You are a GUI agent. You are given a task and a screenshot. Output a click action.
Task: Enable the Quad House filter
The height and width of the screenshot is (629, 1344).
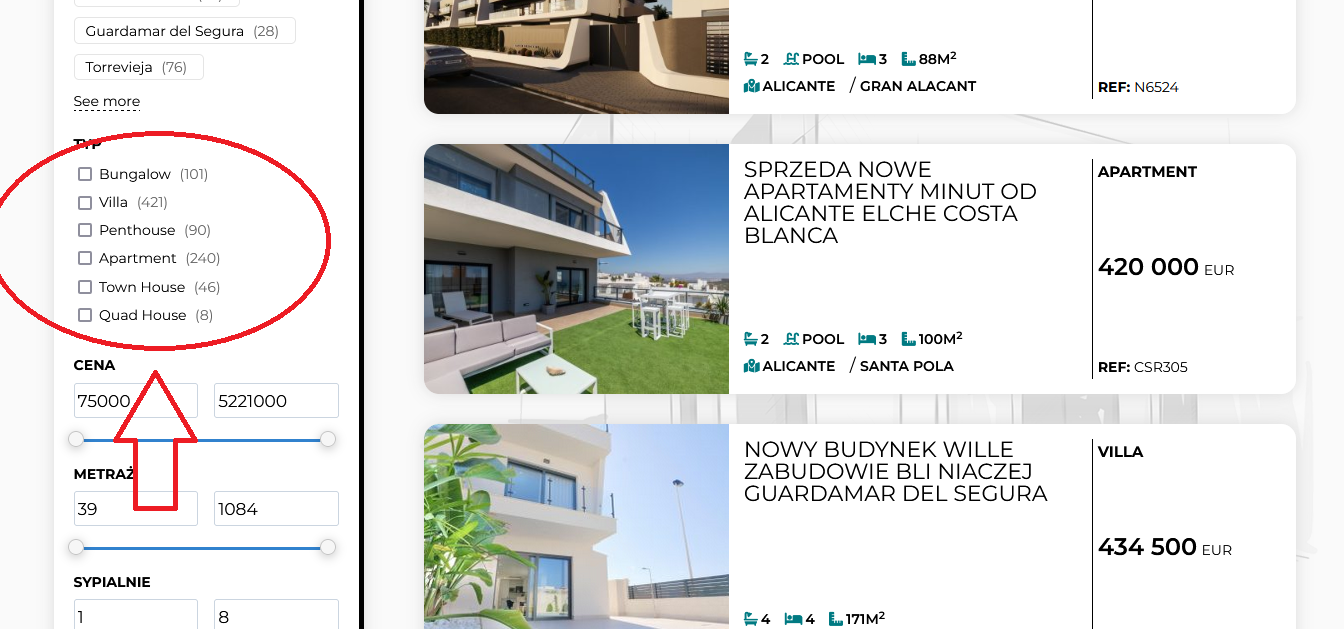click(85, 315)
